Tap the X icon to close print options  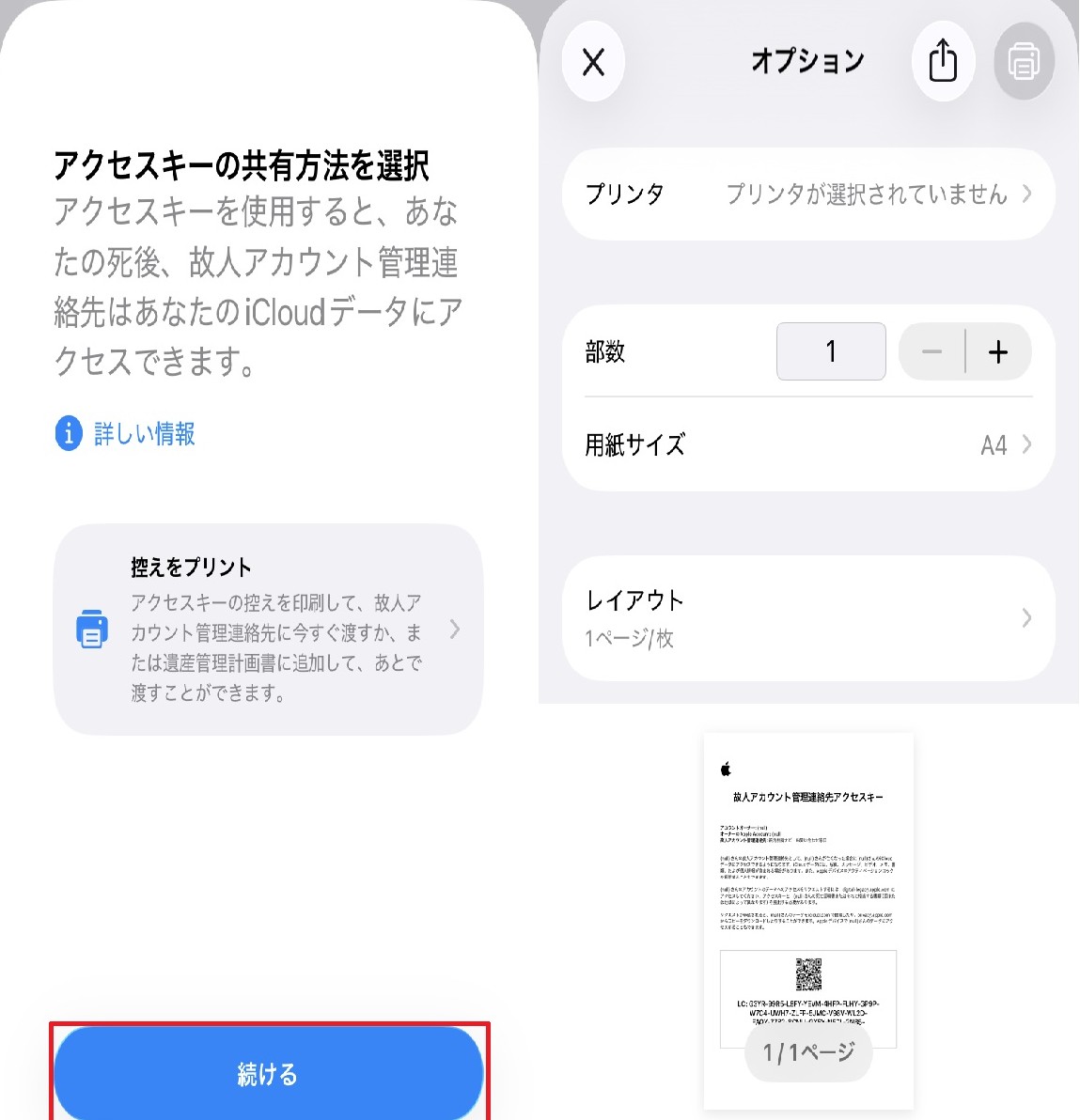[593, 60]
